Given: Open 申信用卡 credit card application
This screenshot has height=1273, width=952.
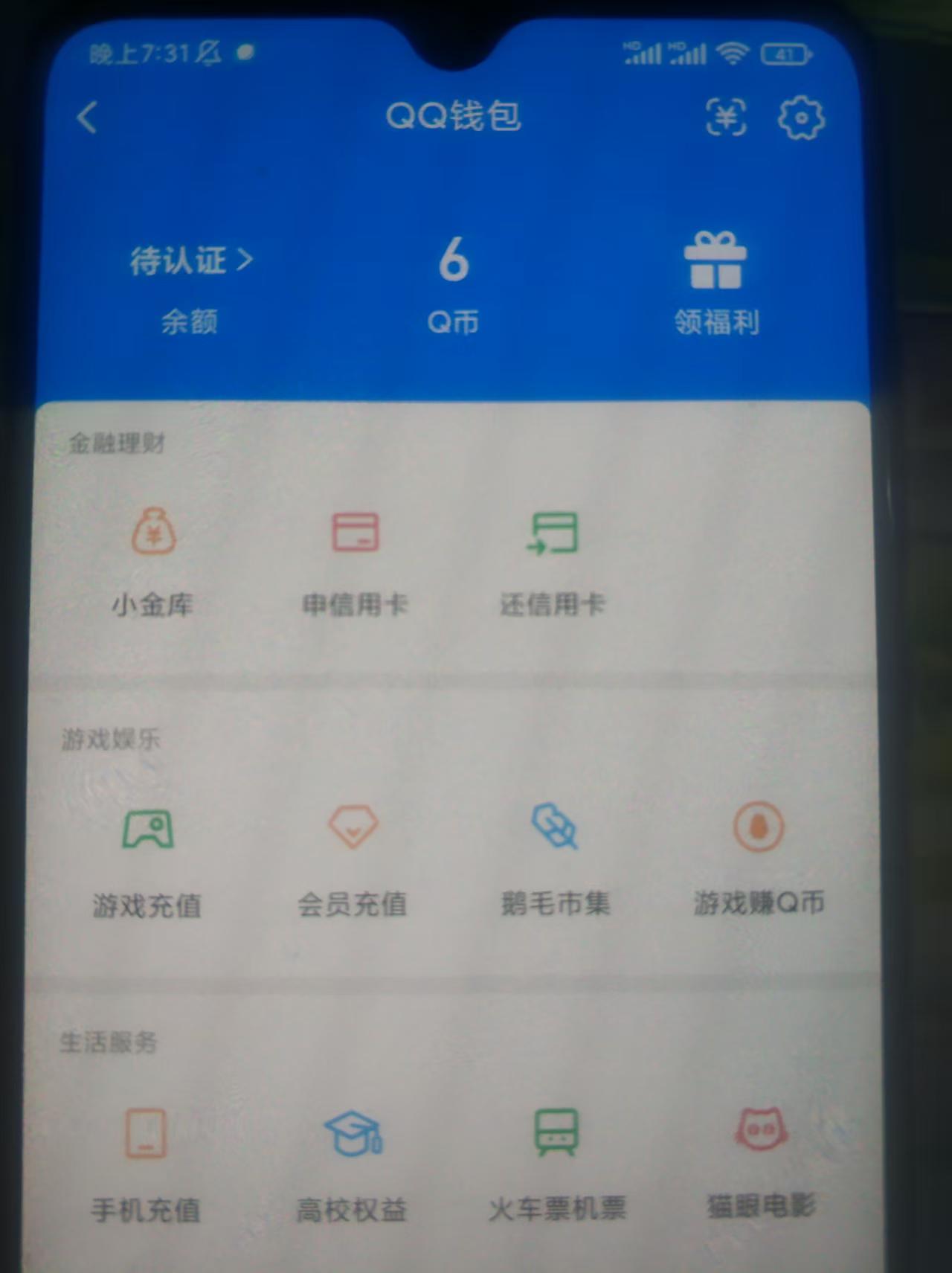Looking at the screenshot, I should click(355, 562).
